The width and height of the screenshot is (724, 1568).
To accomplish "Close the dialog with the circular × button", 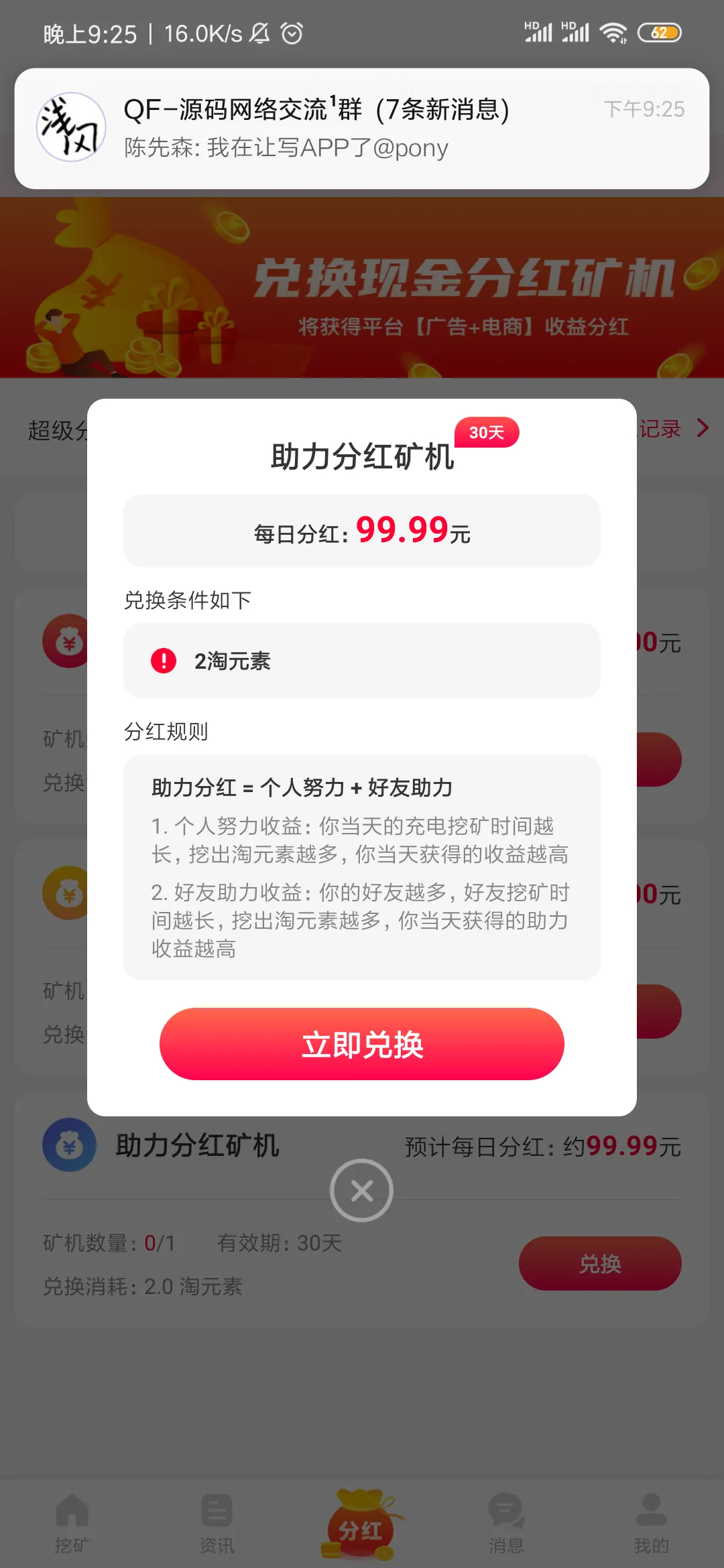I will [362, 1191].
